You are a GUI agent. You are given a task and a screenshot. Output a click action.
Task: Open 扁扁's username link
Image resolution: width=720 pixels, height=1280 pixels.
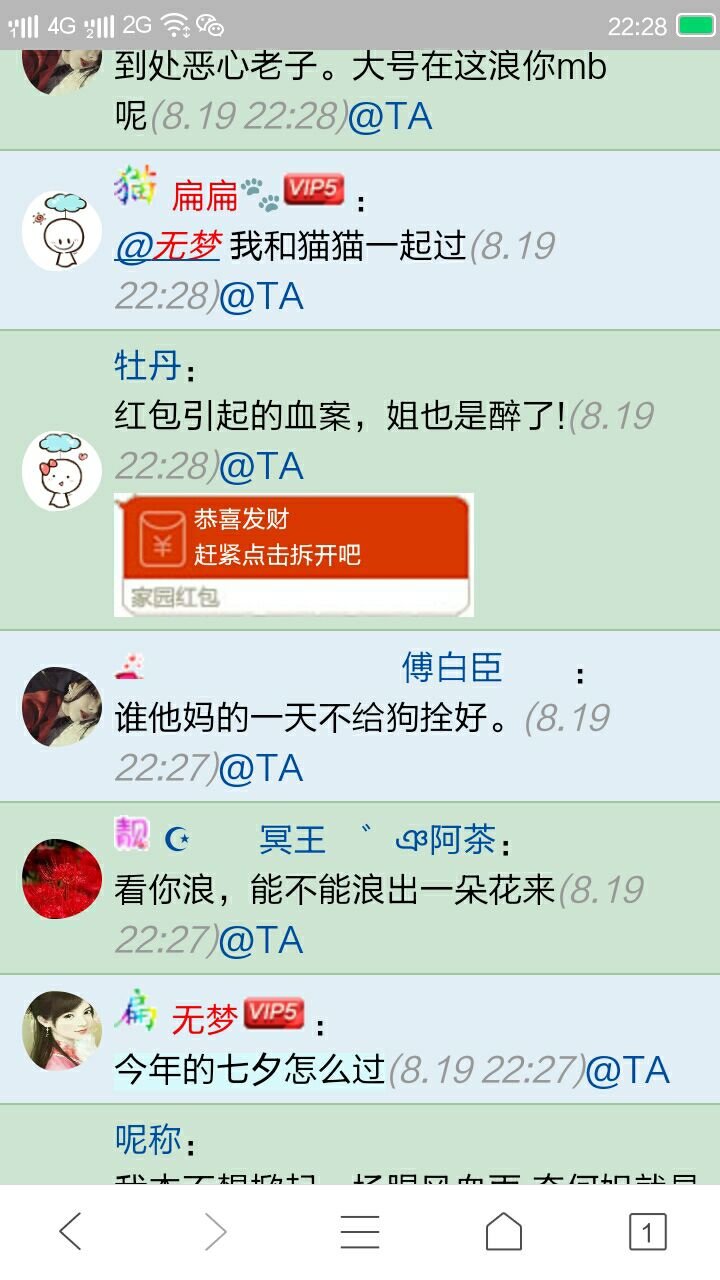point(205,195)
